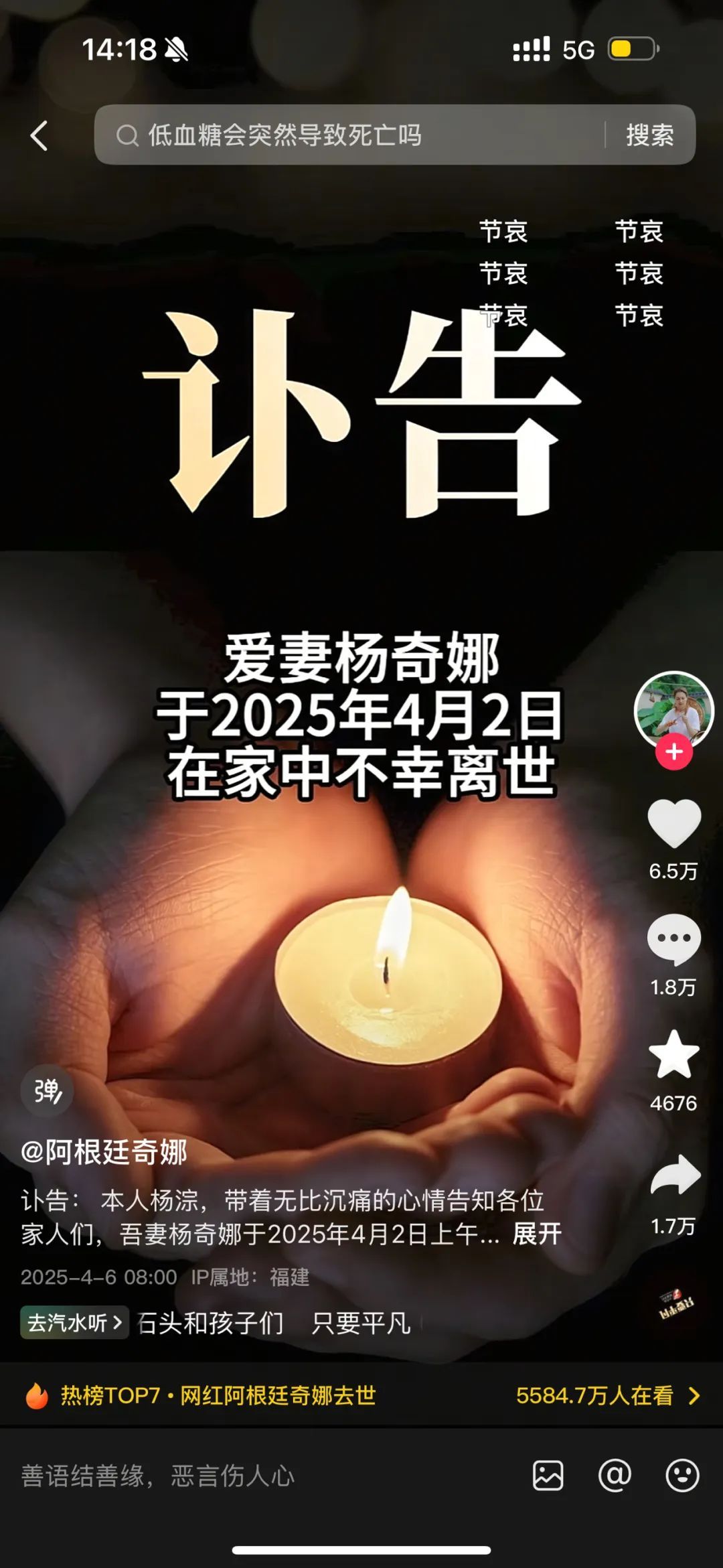
Task: Expand the caption with 展开
Action: point(536,1233)
